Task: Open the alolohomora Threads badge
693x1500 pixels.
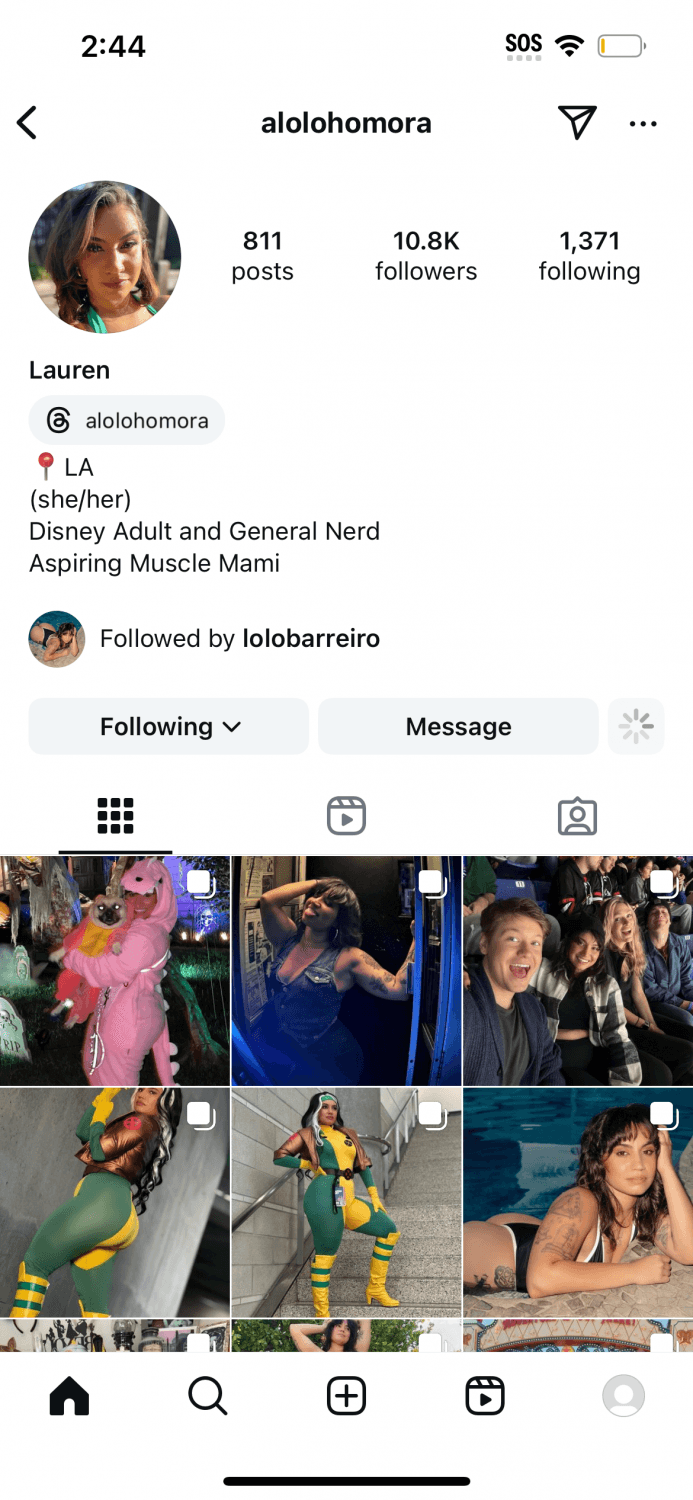Action: (127, 420)
